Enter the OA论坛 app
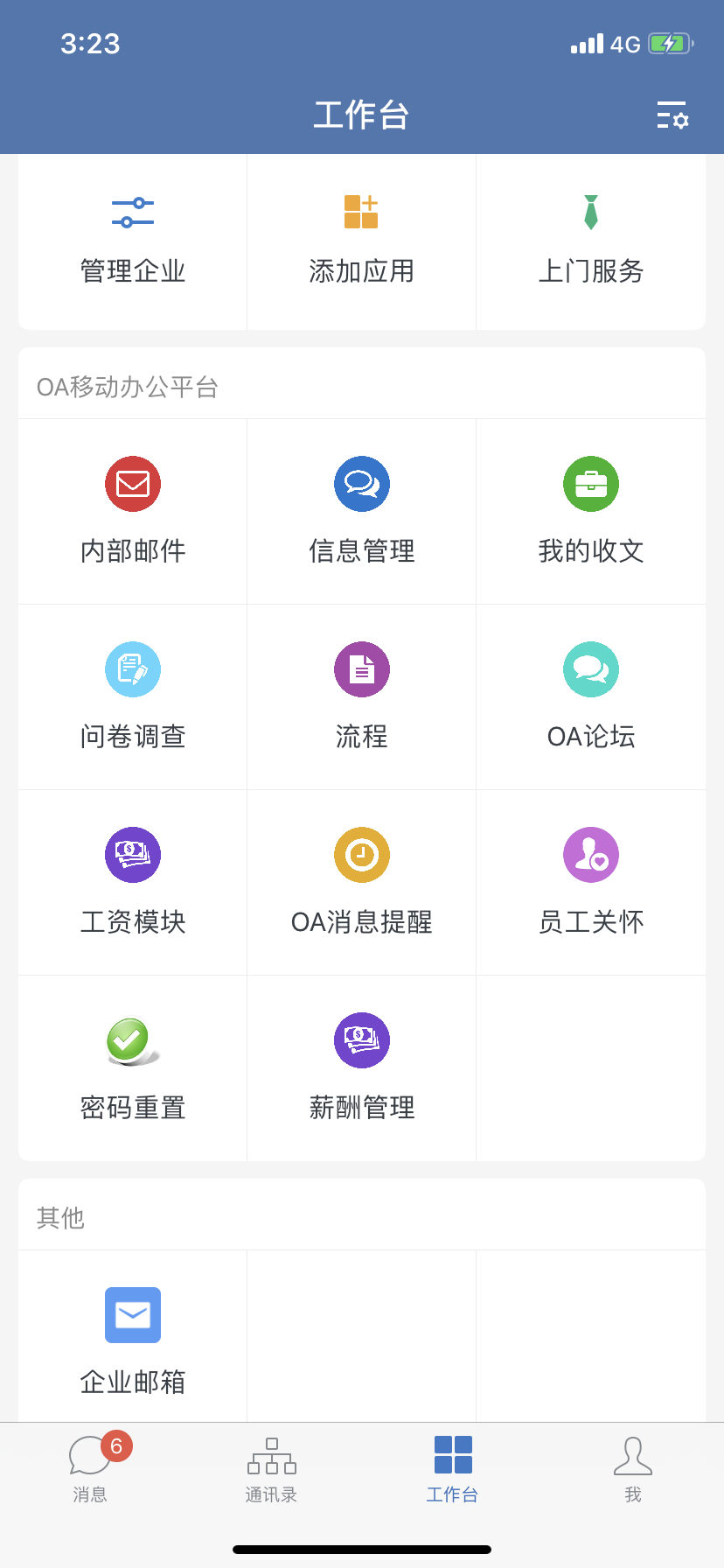 (591, 697)
